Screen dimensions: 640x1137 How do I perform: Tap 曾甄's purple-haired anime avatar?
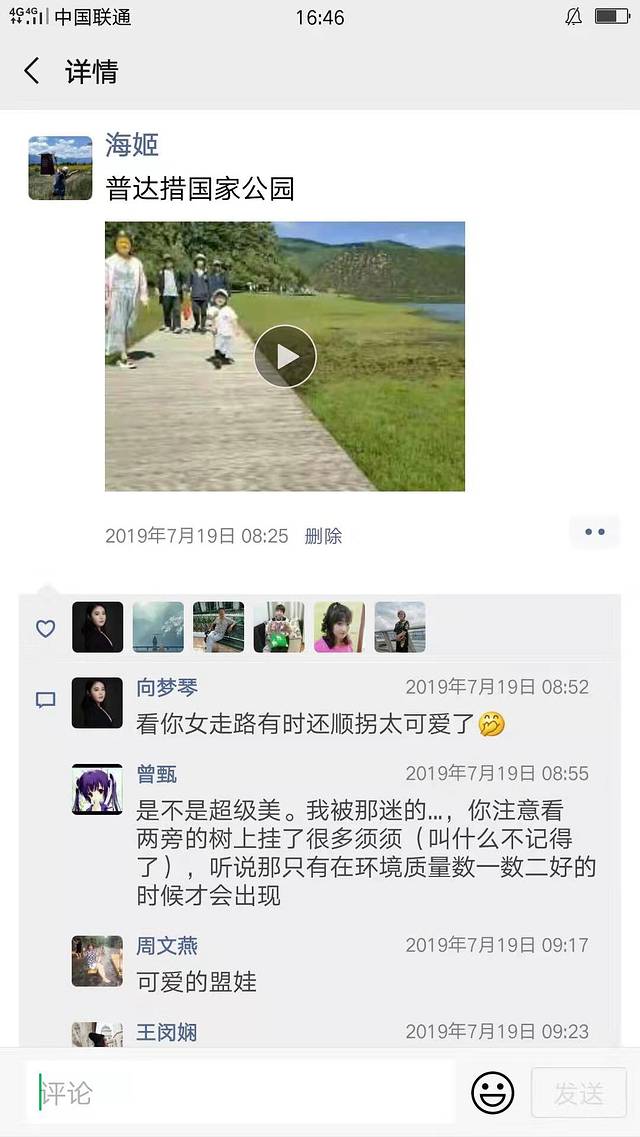click(97, 790)
